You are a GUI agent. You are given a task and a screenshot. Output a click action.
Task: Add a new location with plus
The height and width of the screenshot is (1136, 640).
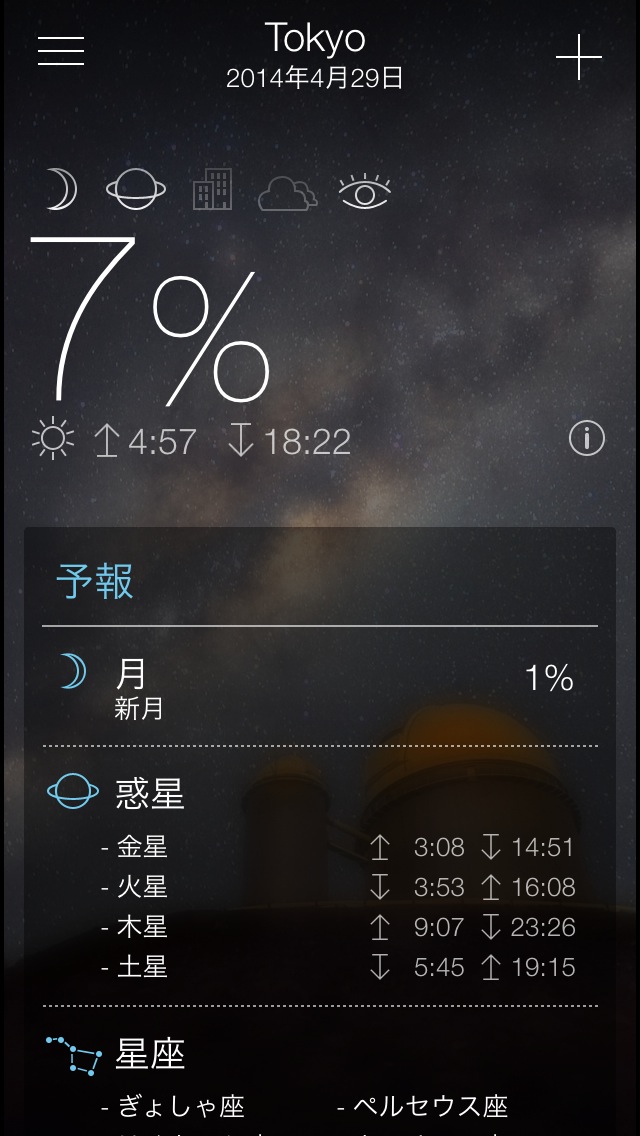pyautogui.click(x=579, y=58)
